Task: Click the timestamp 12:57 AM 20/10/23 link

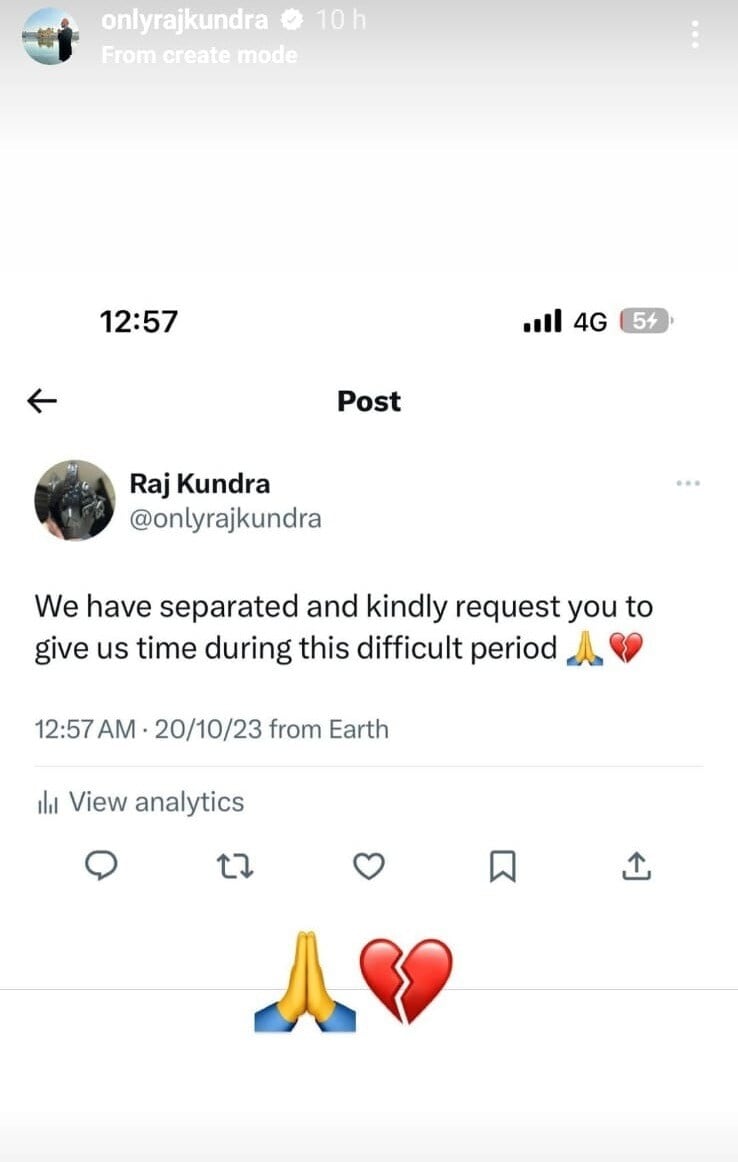Action: 210,729
